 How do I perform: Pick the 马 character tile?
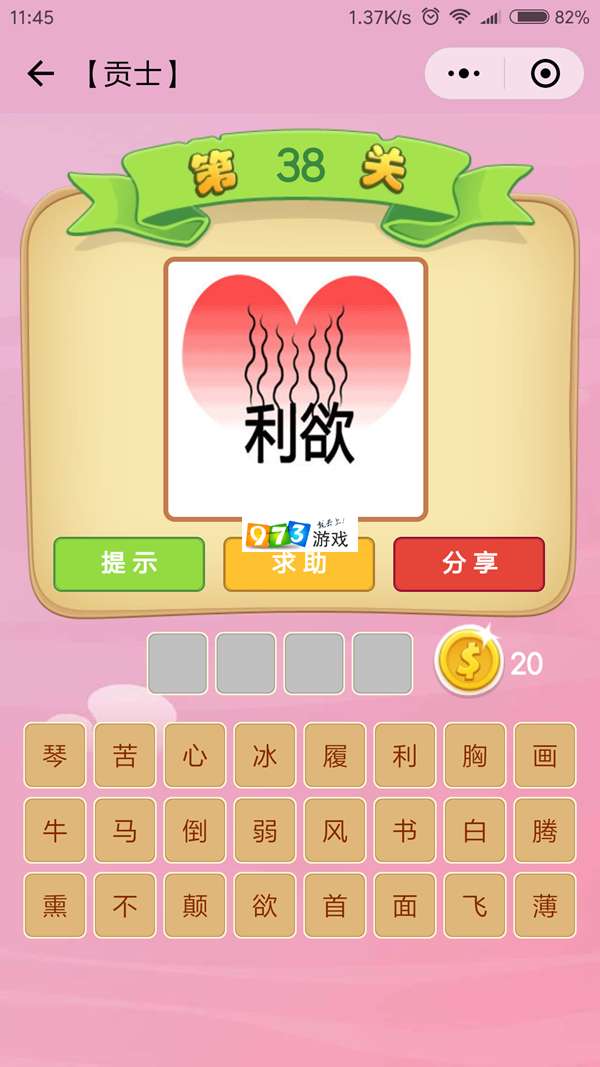(x=125, y=830)
